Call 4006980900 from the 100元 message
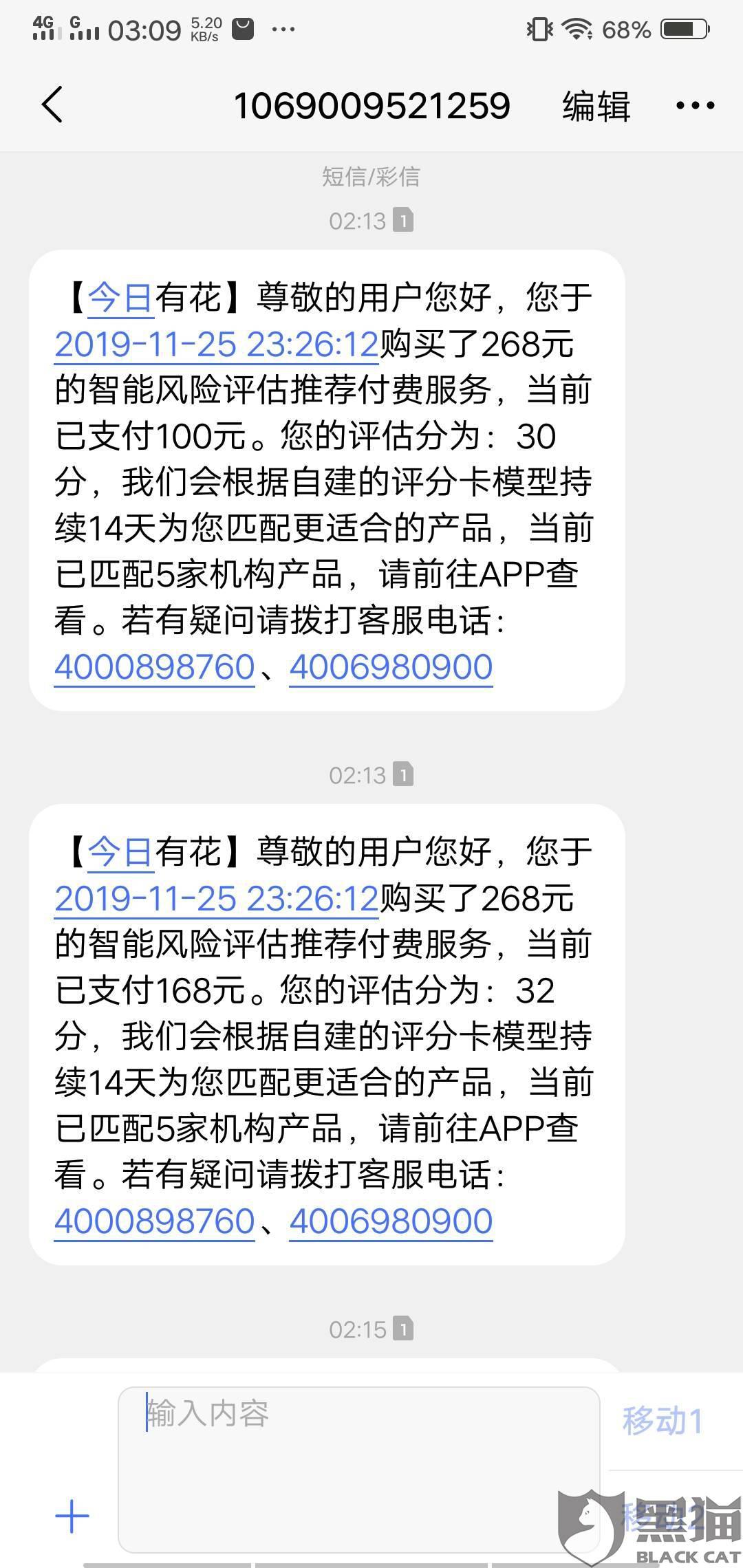Viewport: 743px width, 1568px height. [391, 667]
